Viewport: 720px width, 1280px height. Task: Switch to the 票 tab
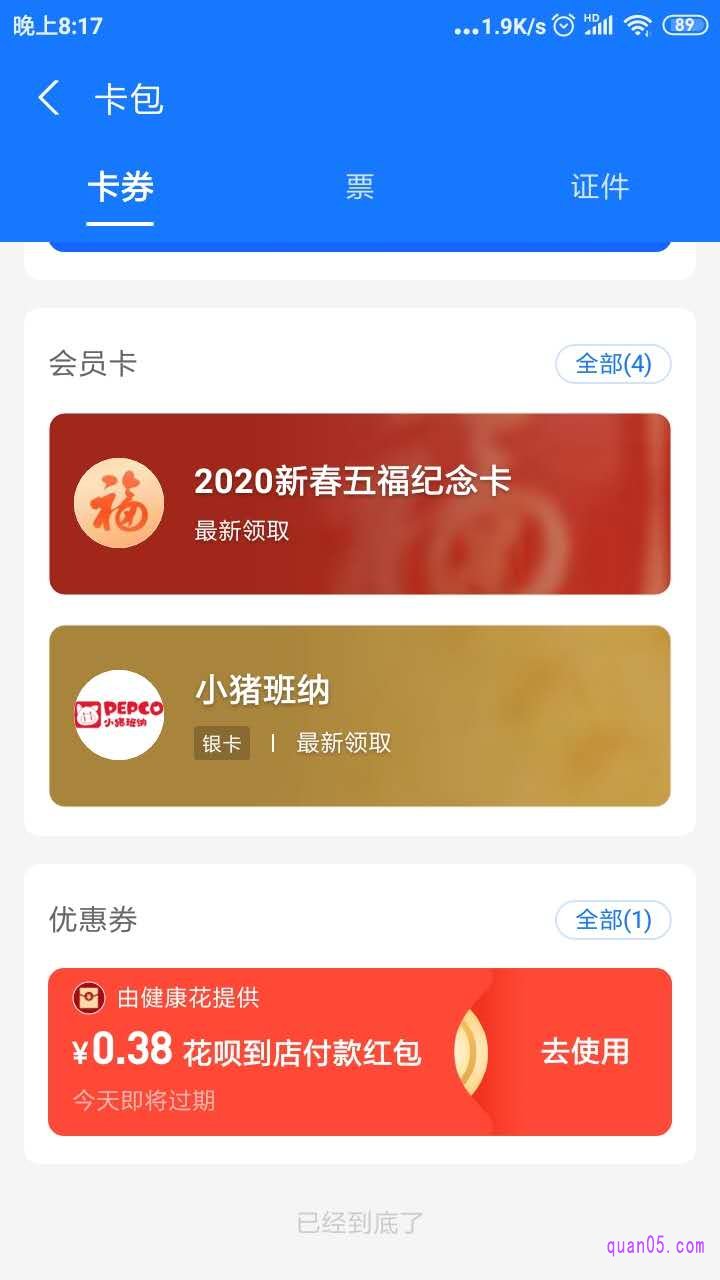click(360, 187)
